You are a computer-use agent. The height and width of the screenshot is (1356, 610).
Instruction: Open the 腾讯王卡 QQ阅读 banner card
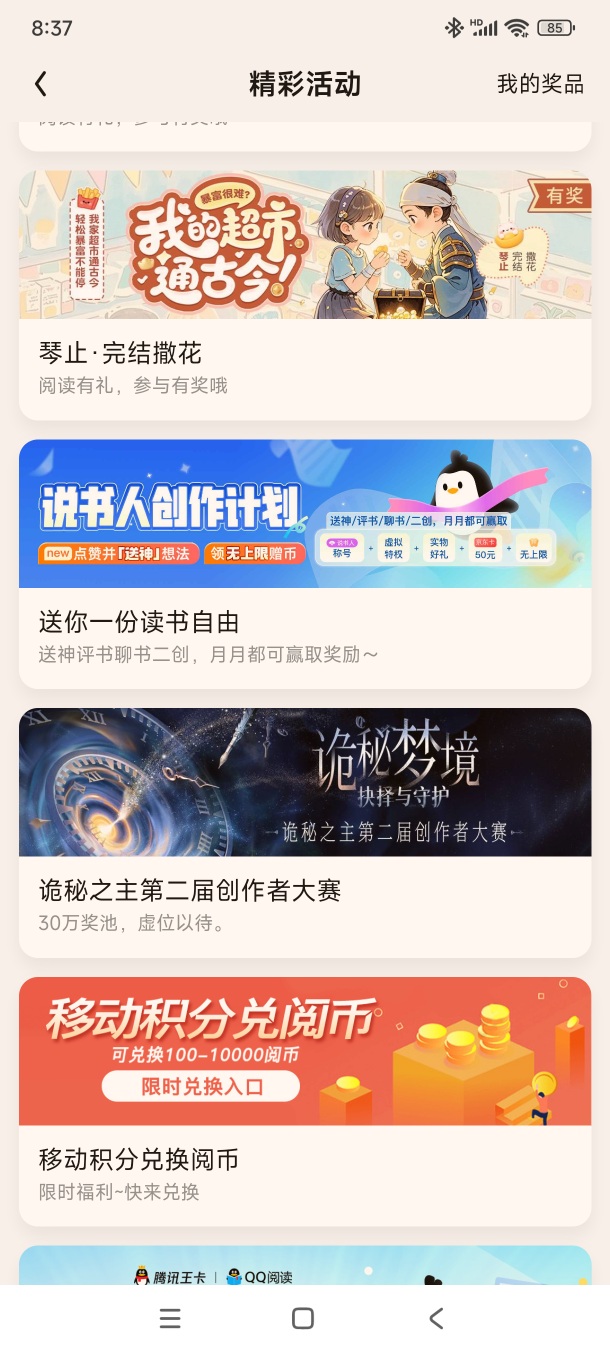pyautogui.click(x=305, y=1265)
